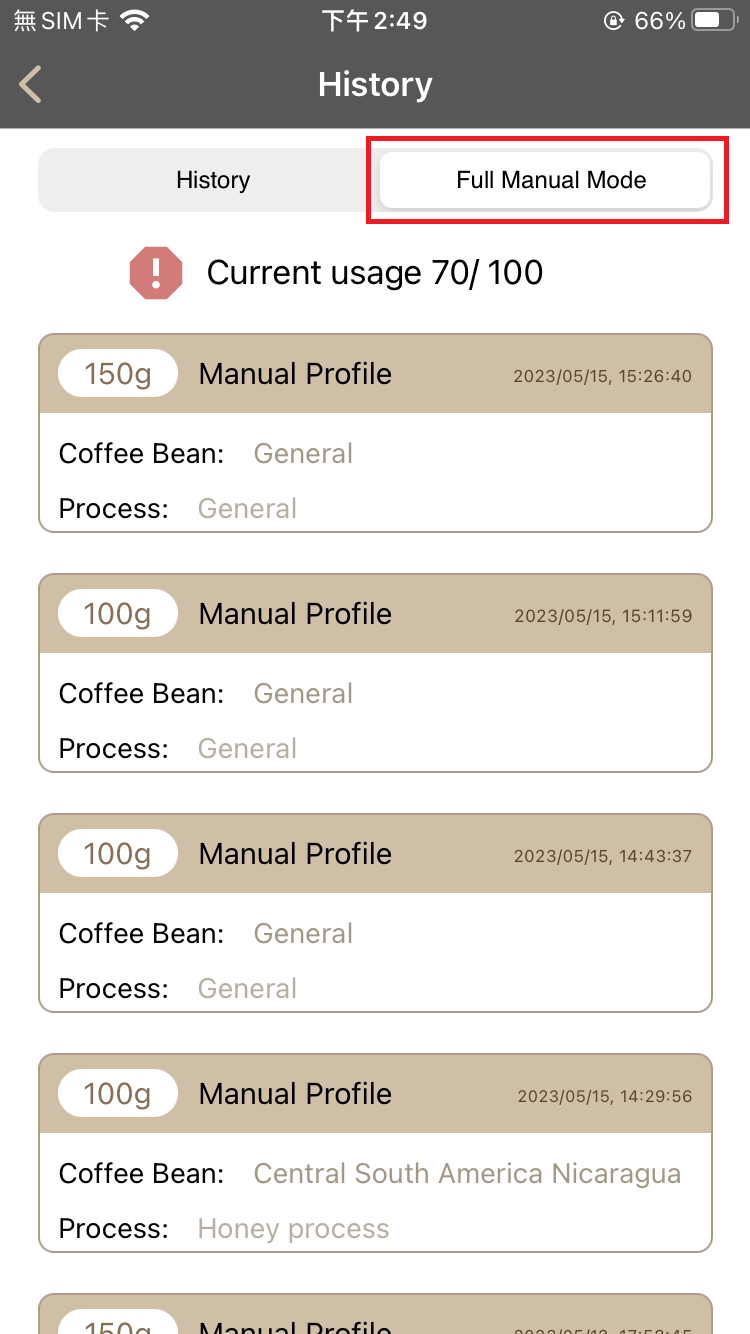The width and height of the screenshot is (750, 1334).
Task: Go back using the header arrow
Action: [x=31, y=85]
